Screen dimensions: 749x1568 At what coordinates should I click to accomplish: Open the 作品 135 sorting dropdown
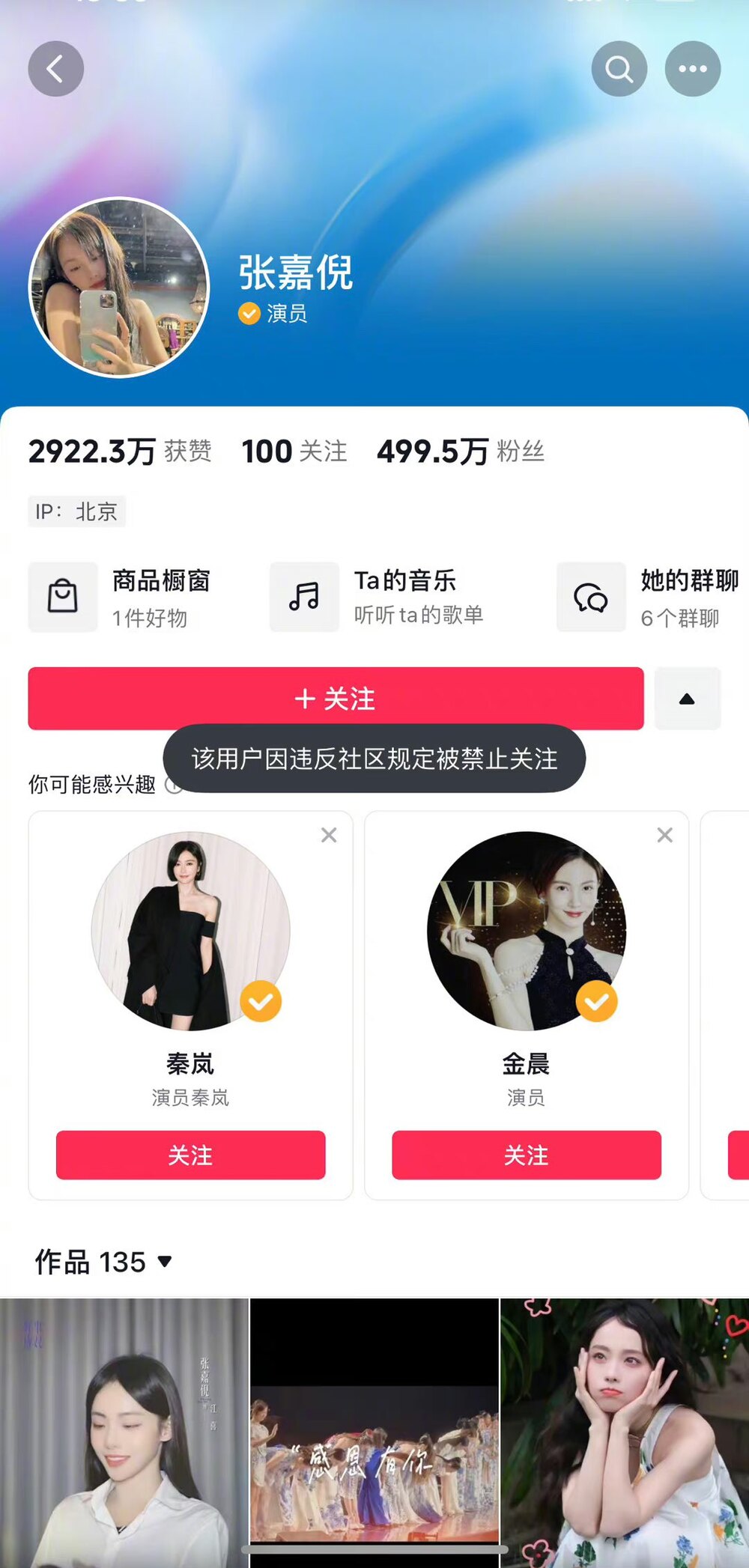pos(164,1263)
